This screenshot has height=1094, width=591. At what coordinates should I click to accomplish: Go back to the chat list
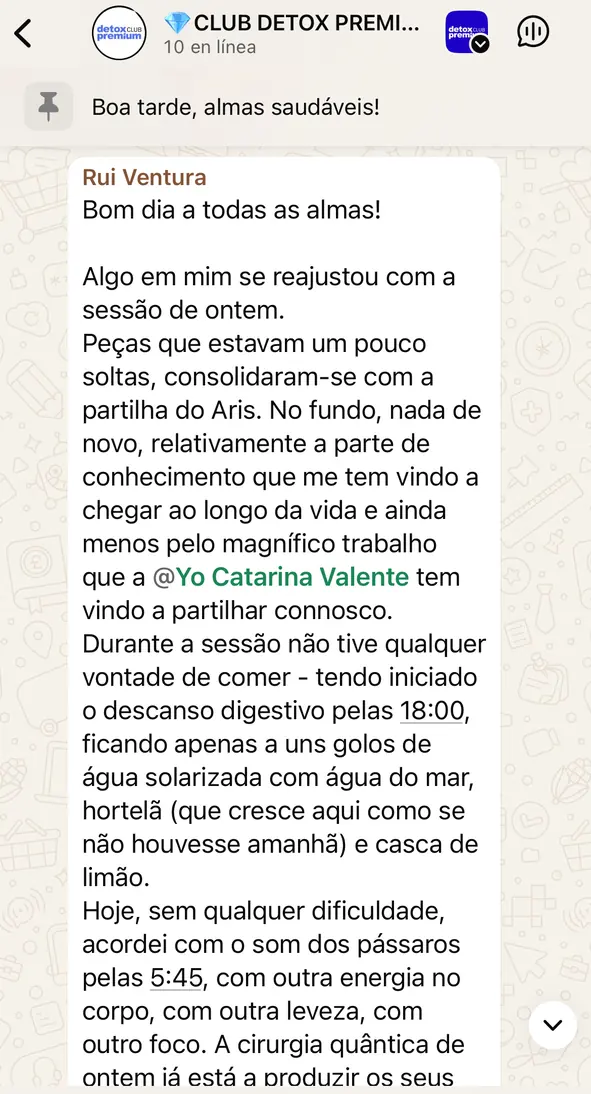[23, 33]
